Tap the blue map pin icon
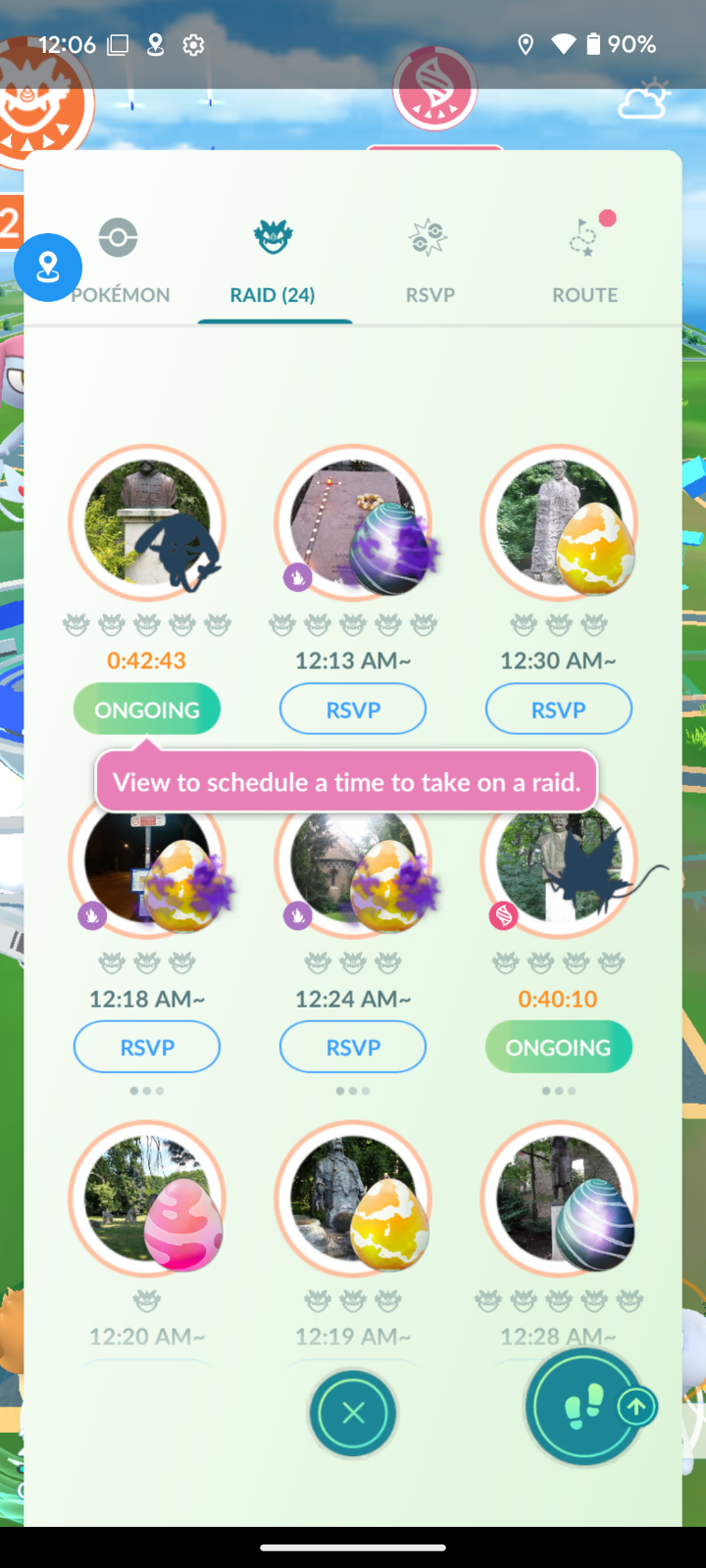 (48, 268)
